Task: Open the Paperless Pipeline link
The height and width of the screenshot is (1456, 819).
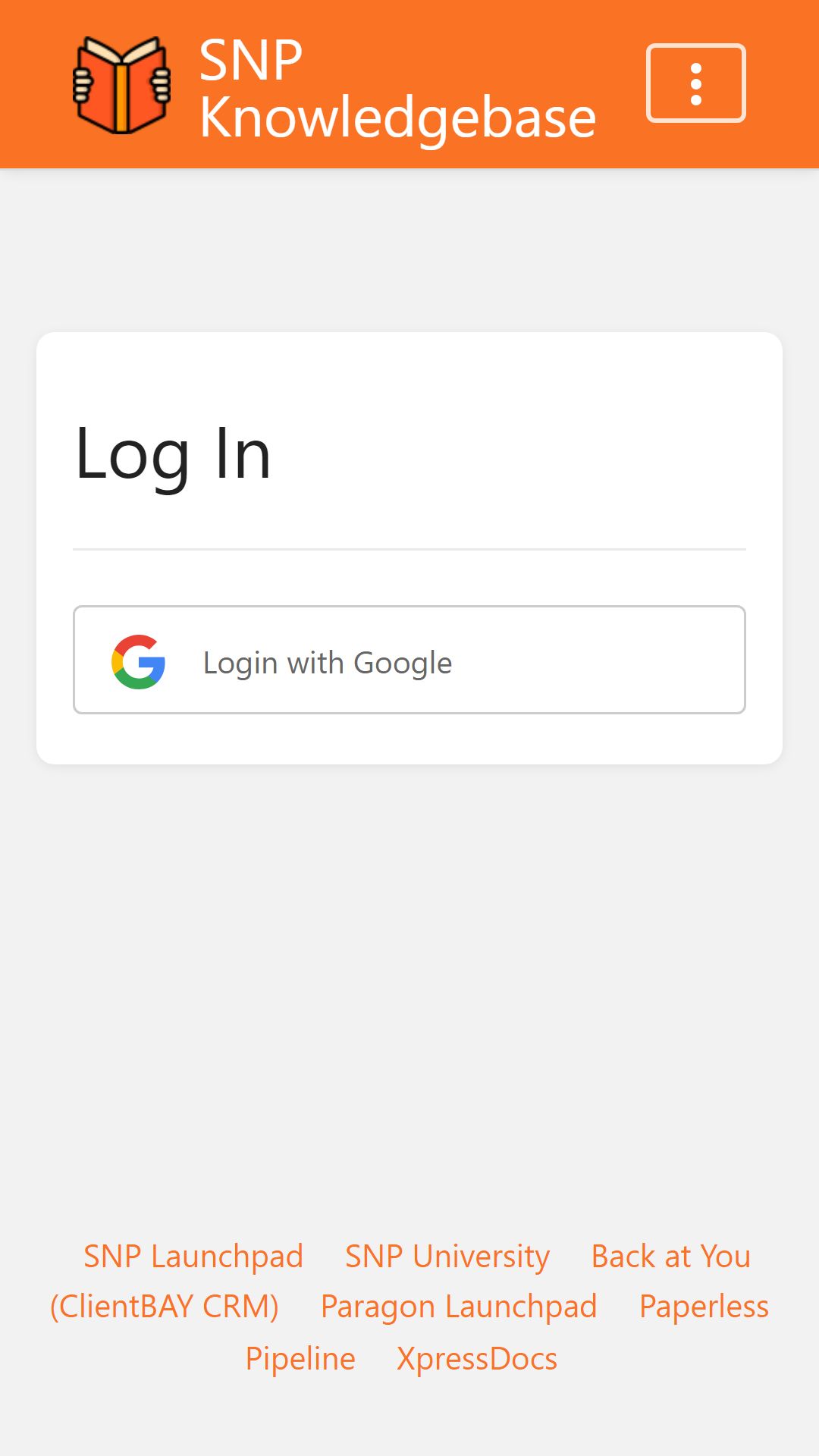Action: [704, 1307]
